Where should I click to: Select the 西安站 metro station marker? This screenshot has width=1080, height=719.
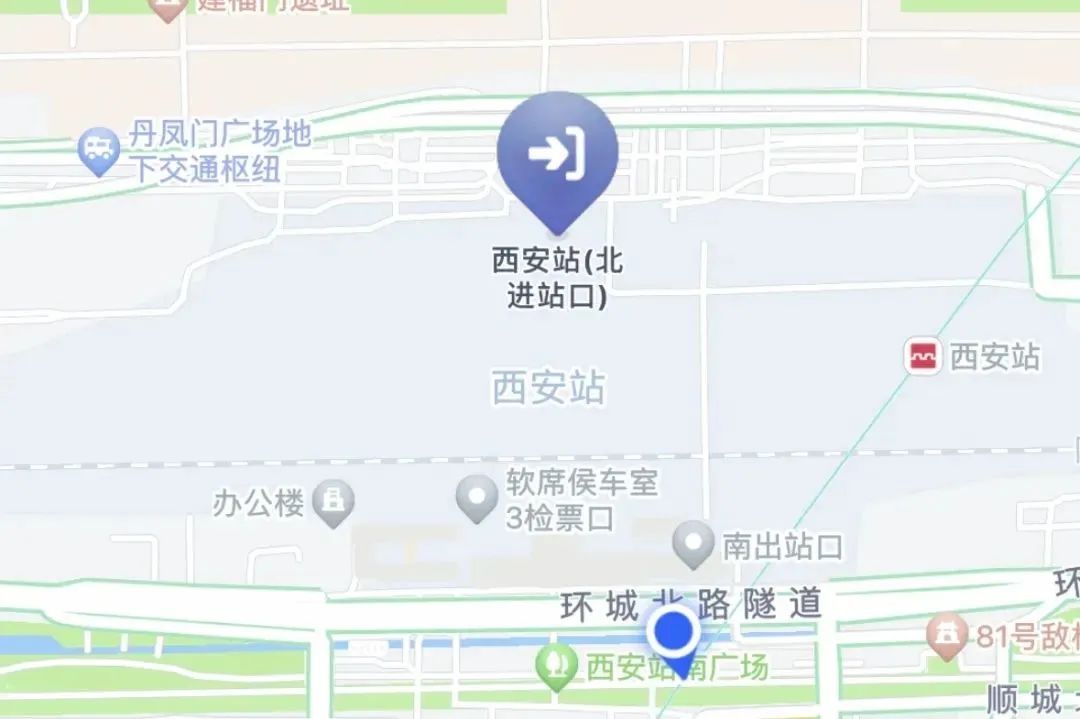pyautogui.click(x=923, y=357)
